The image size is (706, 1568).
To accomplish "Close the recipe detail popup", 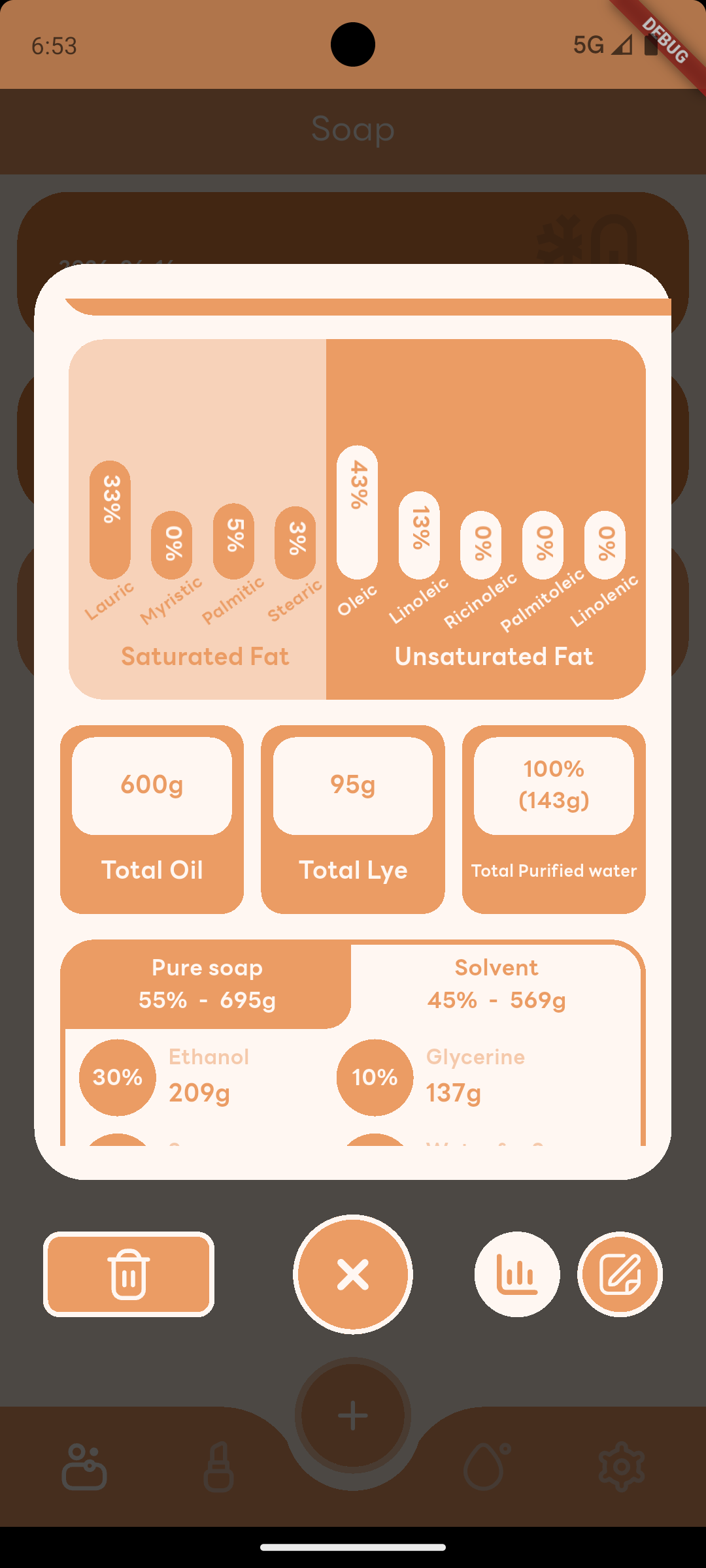I will (x=353, y=1274).
